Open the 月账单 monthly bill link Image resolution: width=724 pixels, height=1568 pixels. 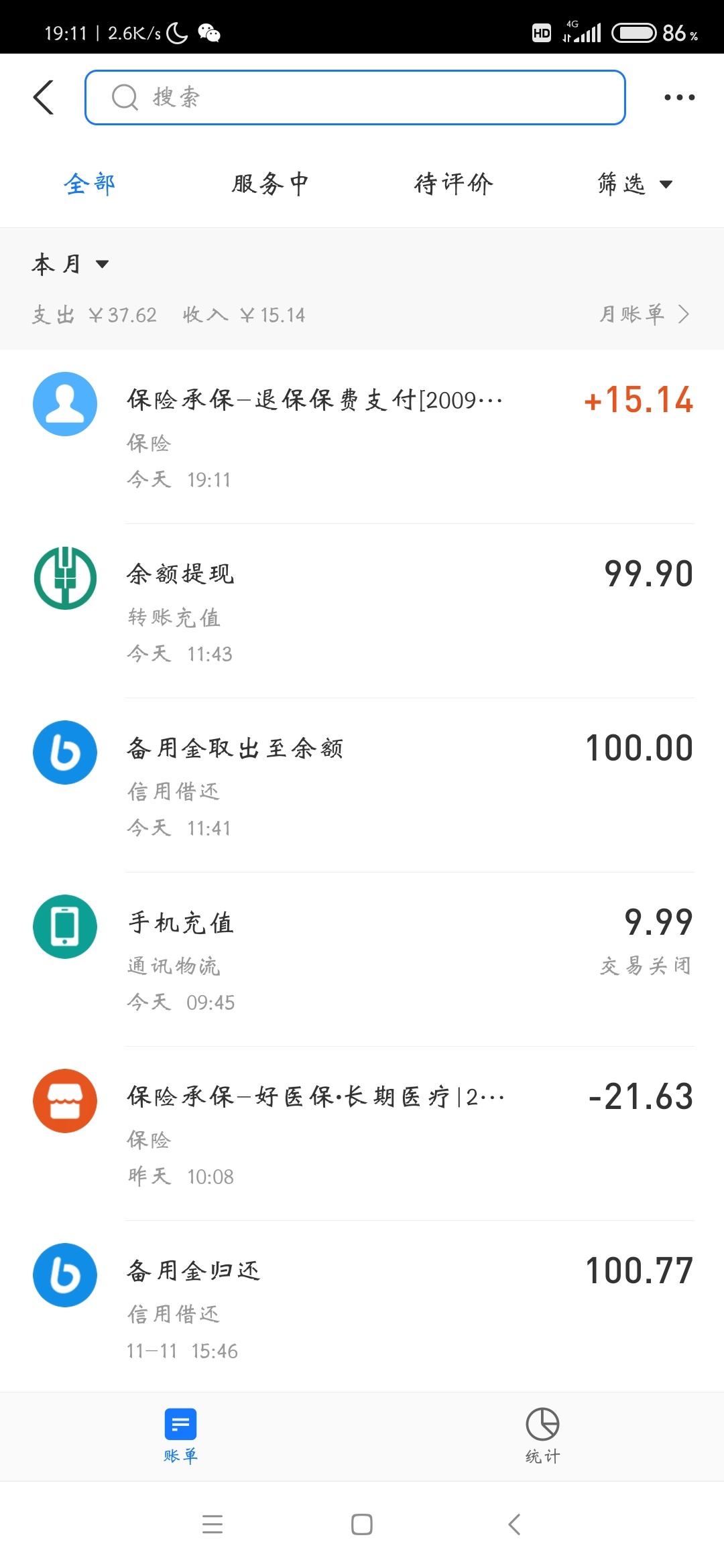click(644, 314)
